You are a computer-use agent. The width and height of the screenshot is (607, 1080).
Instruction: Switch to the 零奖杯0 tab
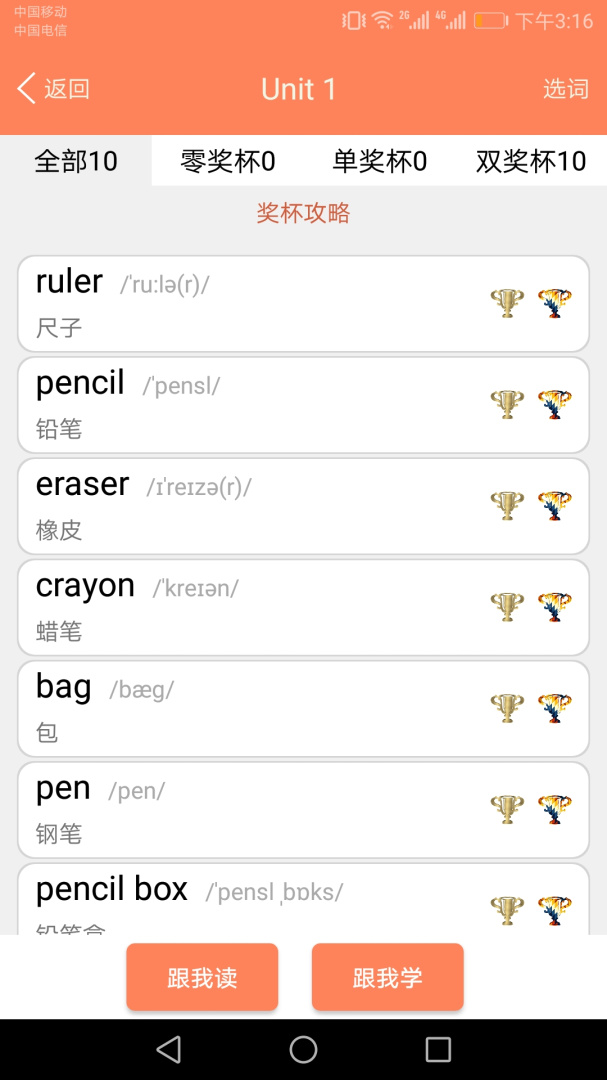(228, 161)
